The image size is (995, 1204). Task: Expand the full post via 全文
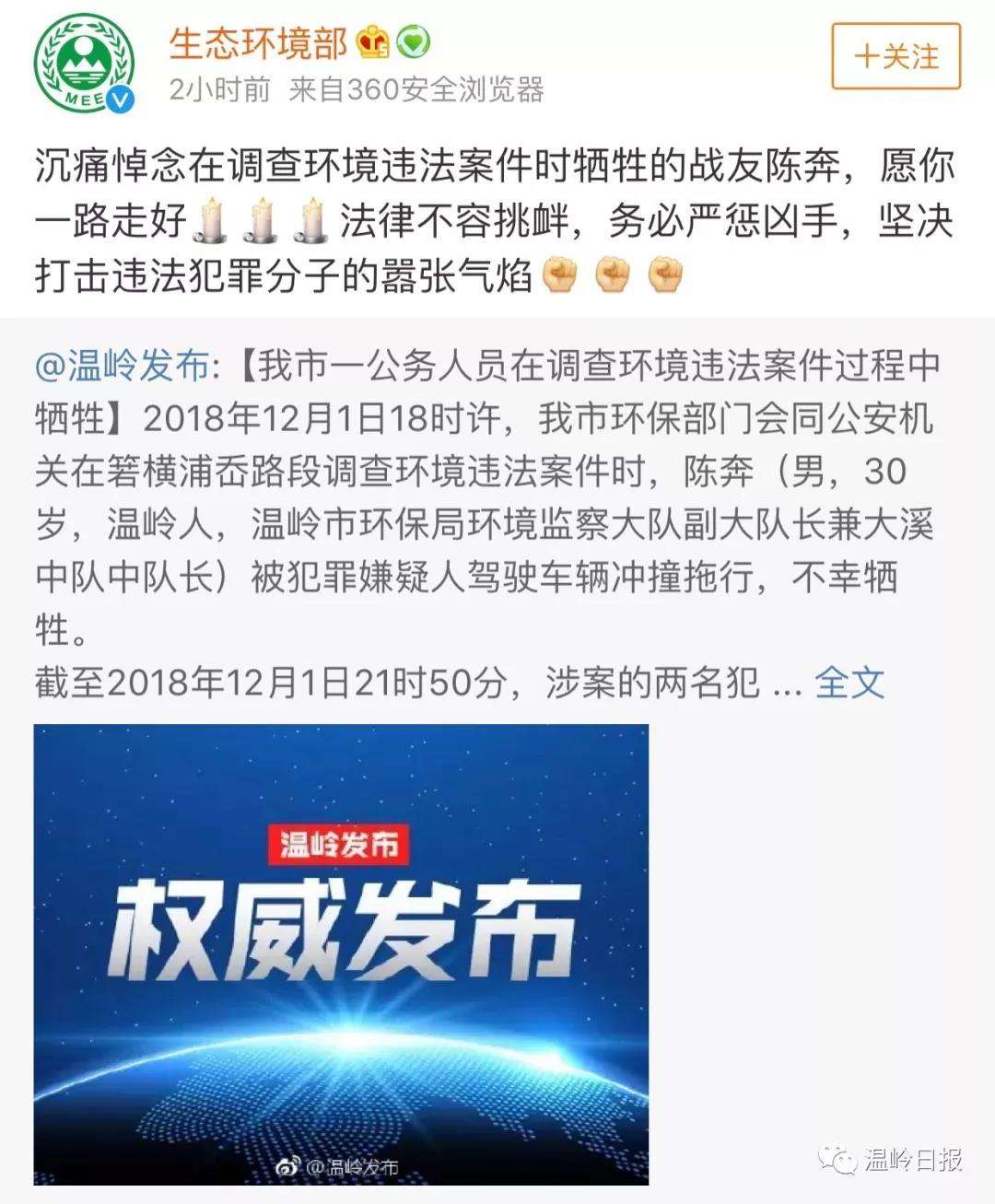[x=849, y=682]
